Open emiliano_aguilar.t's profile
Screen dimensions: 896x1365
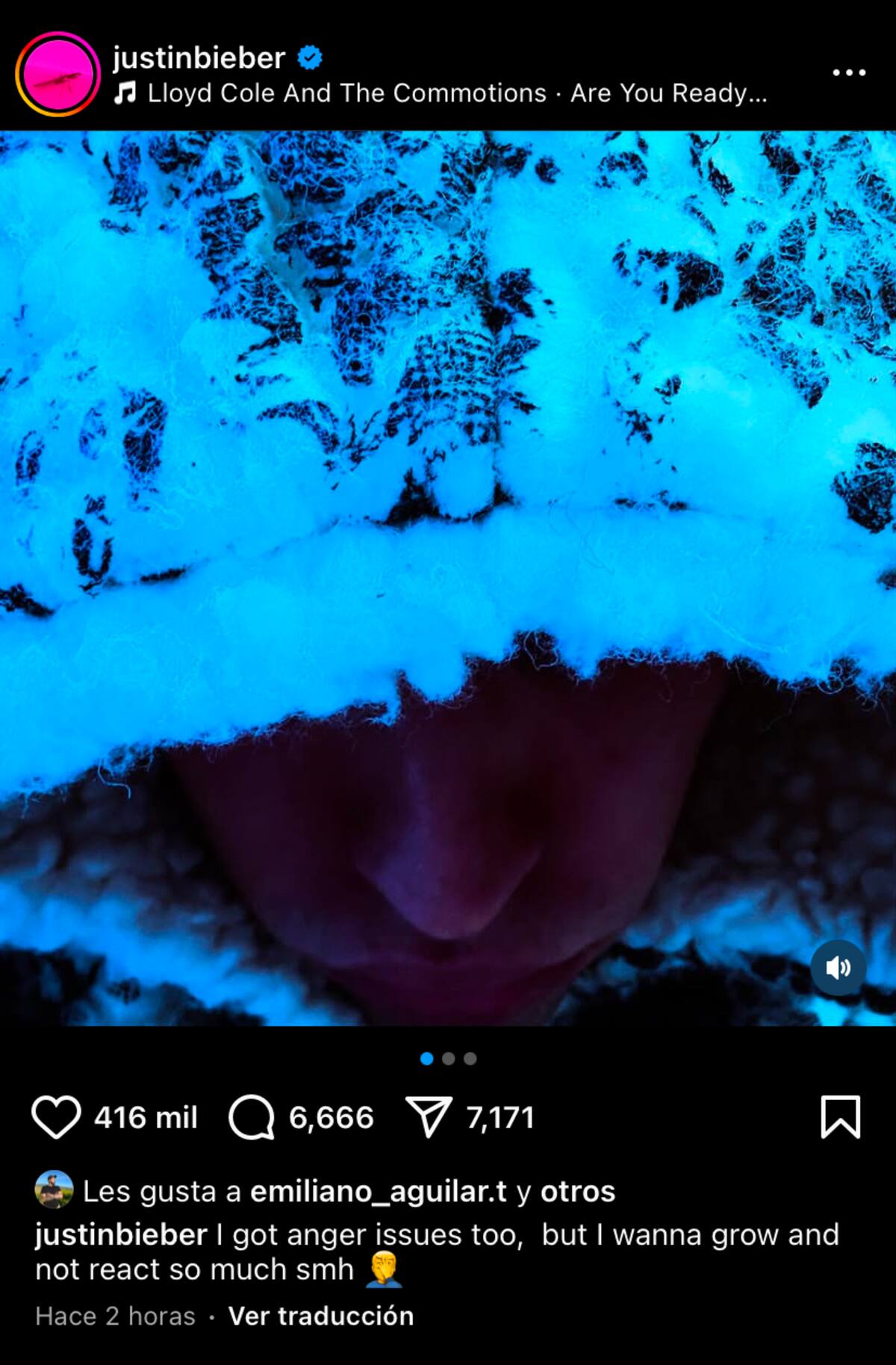pos(378,1192)
